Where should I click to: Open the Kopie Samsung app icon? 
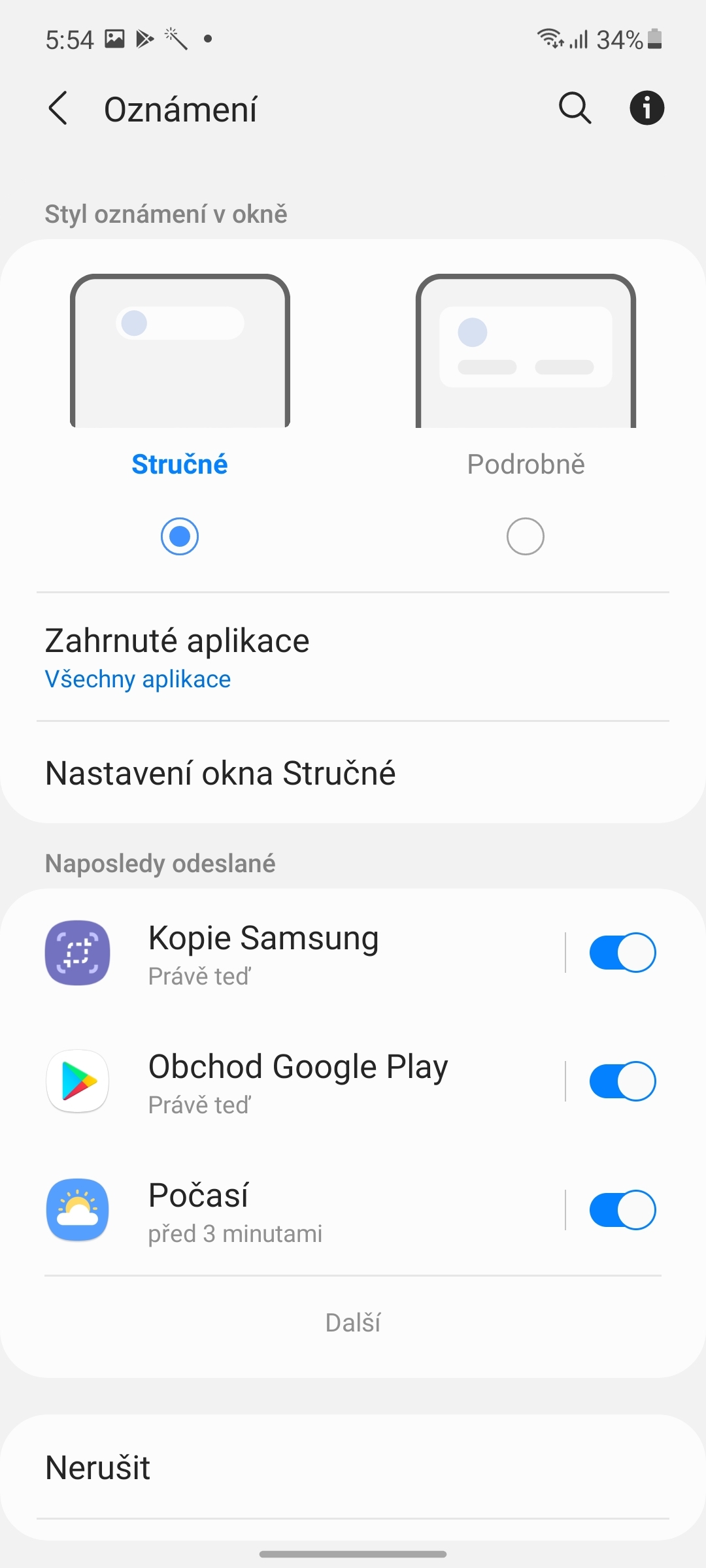[76, 953]
